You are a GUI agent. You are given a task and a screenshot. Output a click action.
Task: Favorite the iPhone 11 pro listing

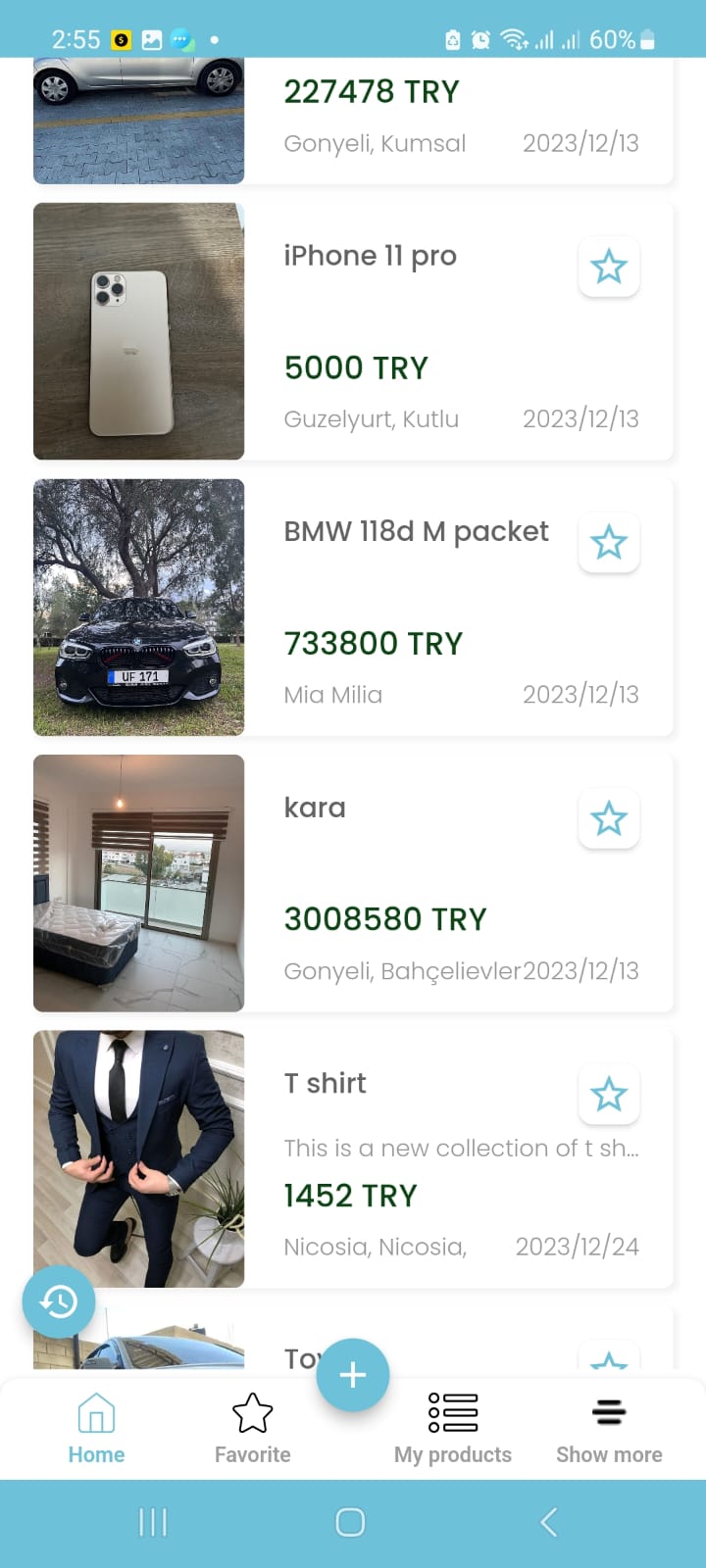pyautogui.click(x=609, y=267)
